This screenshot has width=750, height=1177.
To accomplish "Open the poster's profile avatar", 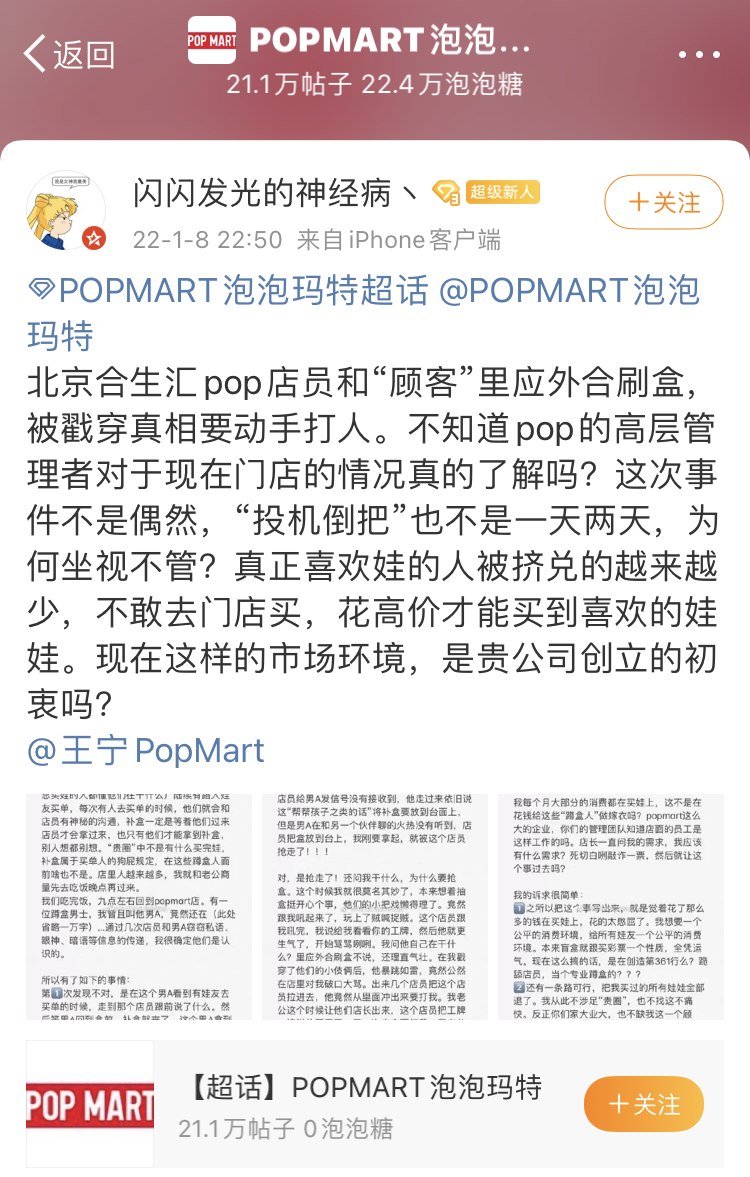I will [x=66, y=212].
